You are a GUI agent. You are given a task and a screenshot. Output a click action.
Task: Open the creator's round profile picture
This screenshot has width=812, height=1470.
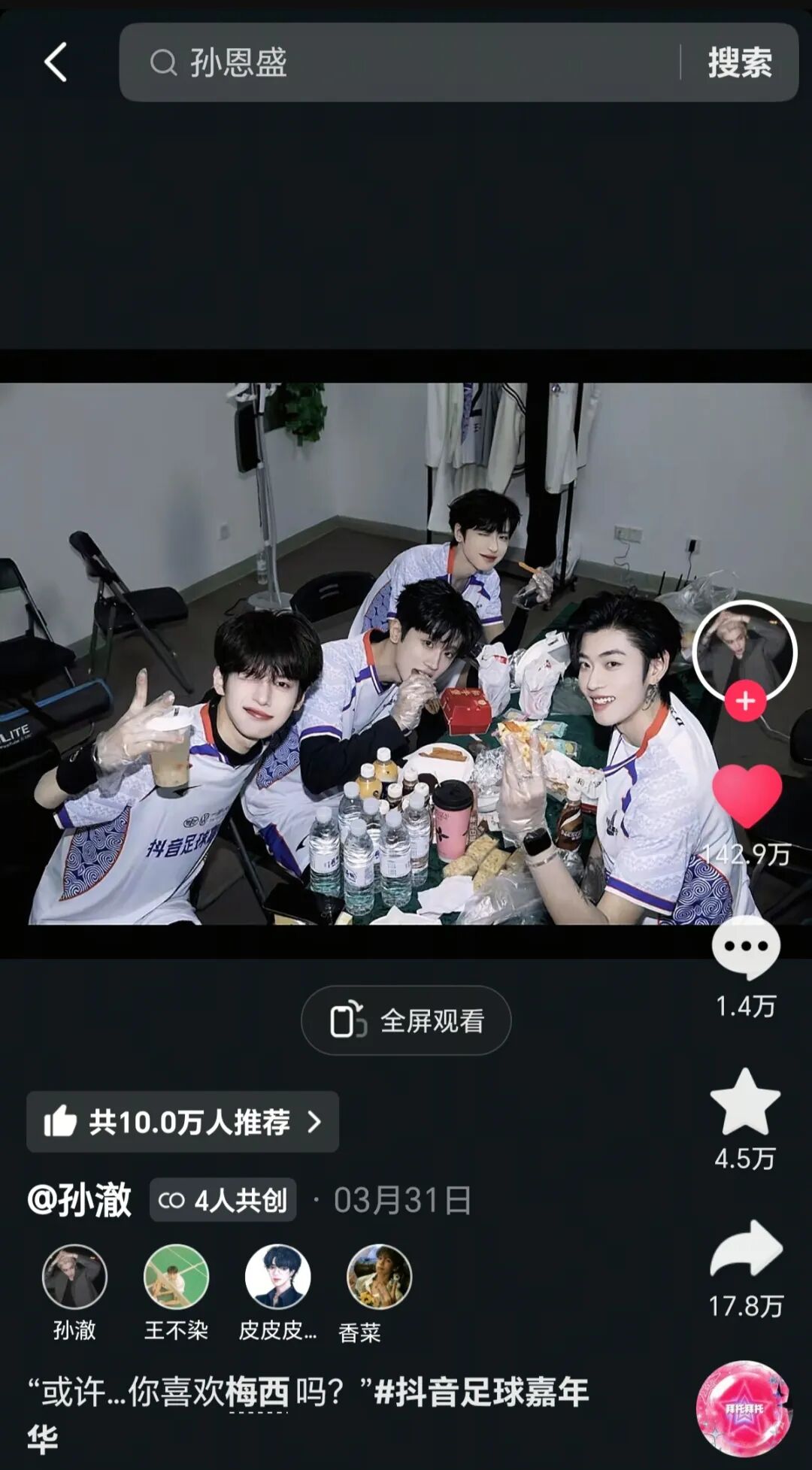click(744, 648)
